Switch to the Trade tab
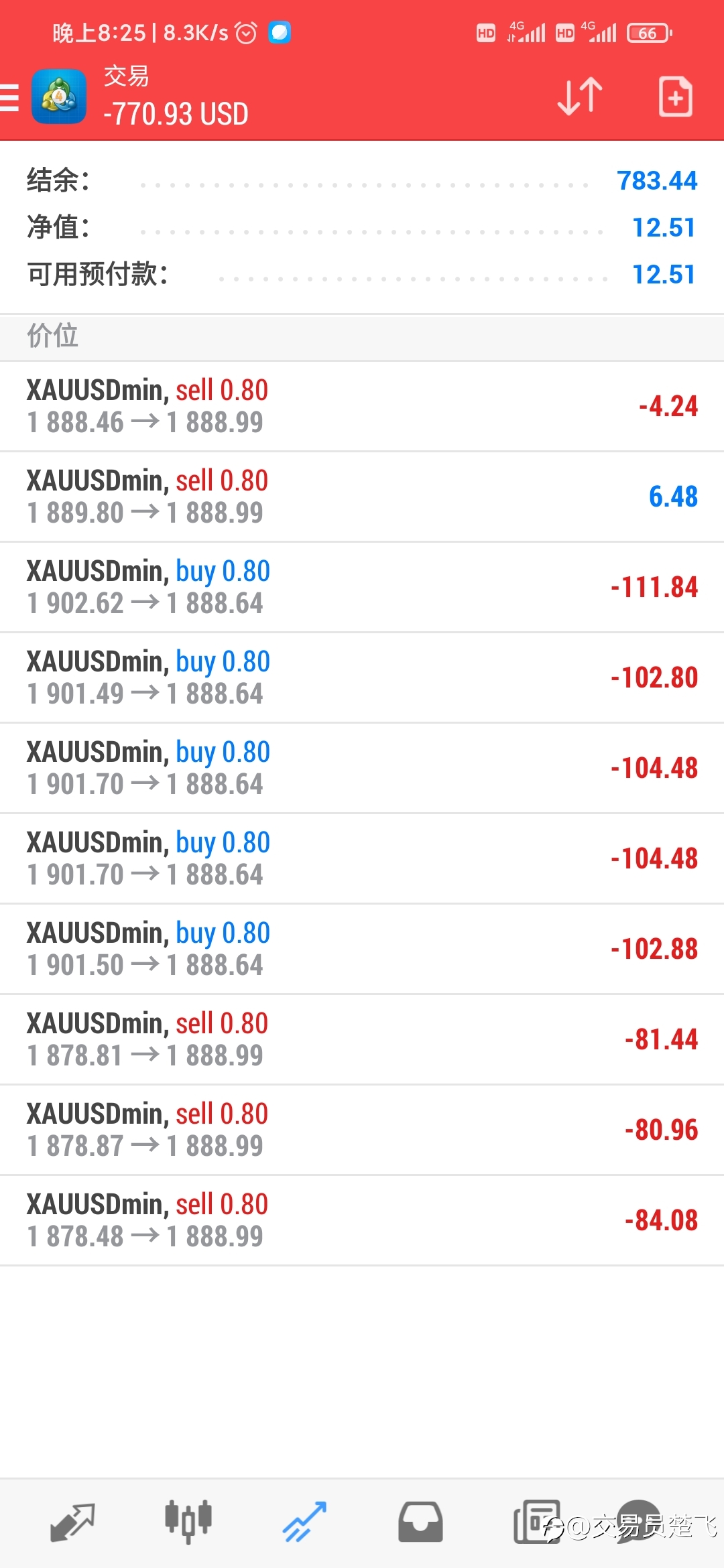The width and height of the screenshot is (724, 1568). coord(304,1522)
